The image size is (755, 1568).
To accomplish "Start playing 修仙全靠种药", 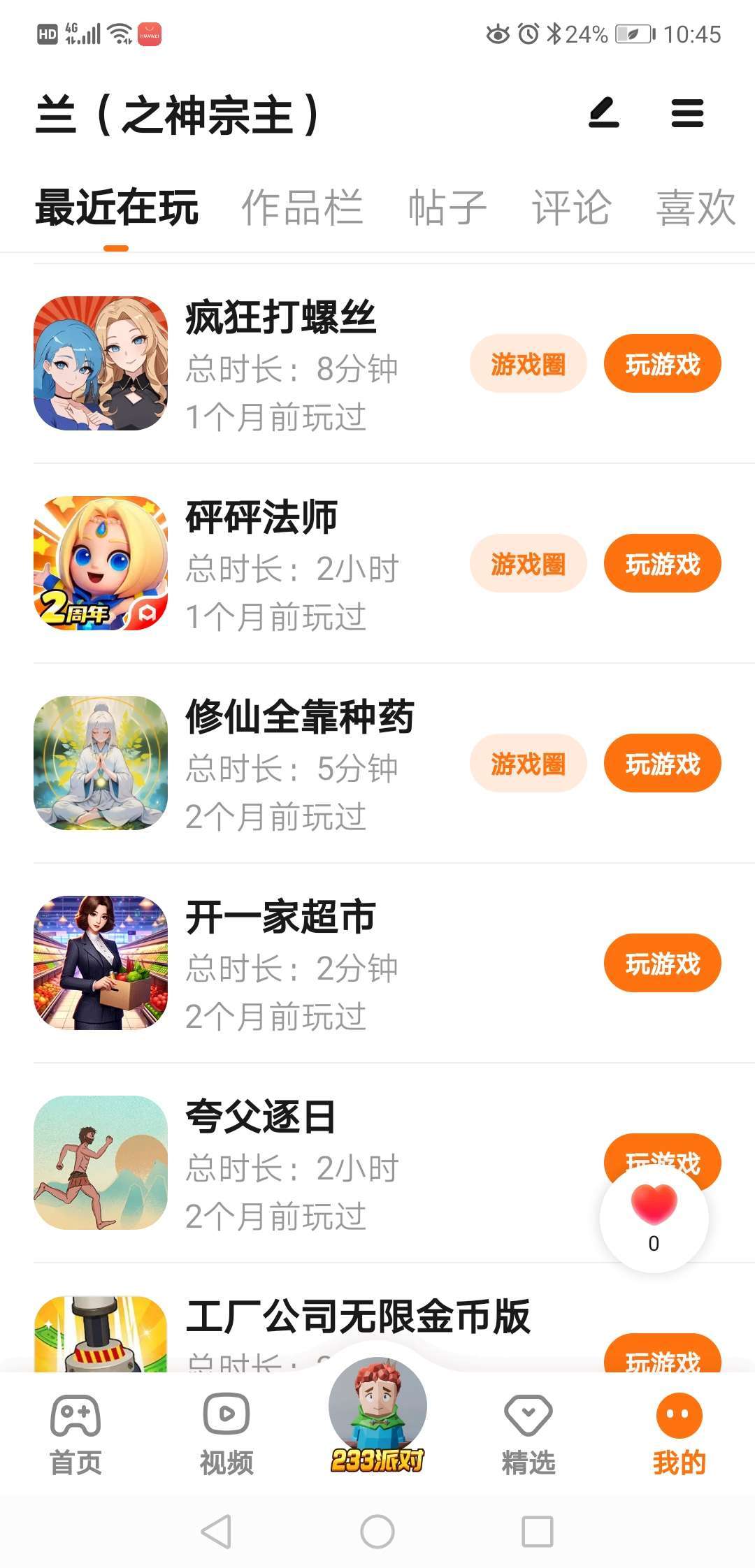I will 662,764.
